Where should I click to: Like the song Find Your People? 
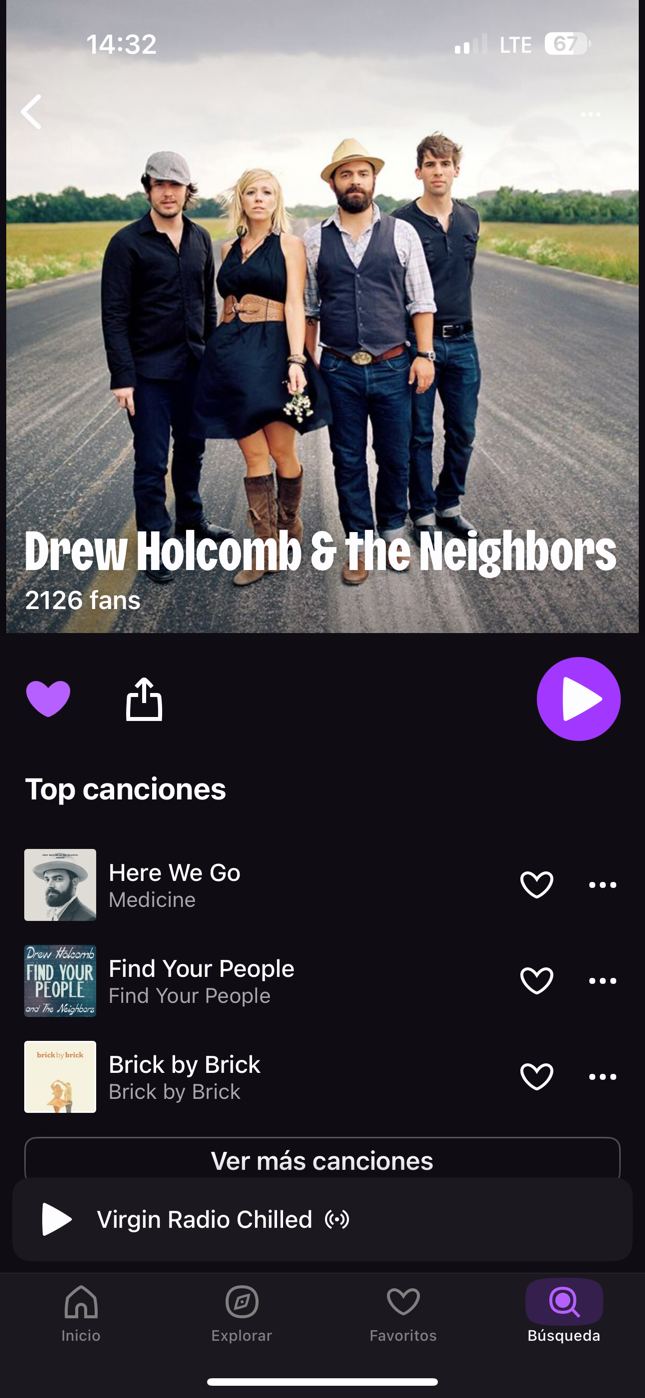tap(537, 980)
